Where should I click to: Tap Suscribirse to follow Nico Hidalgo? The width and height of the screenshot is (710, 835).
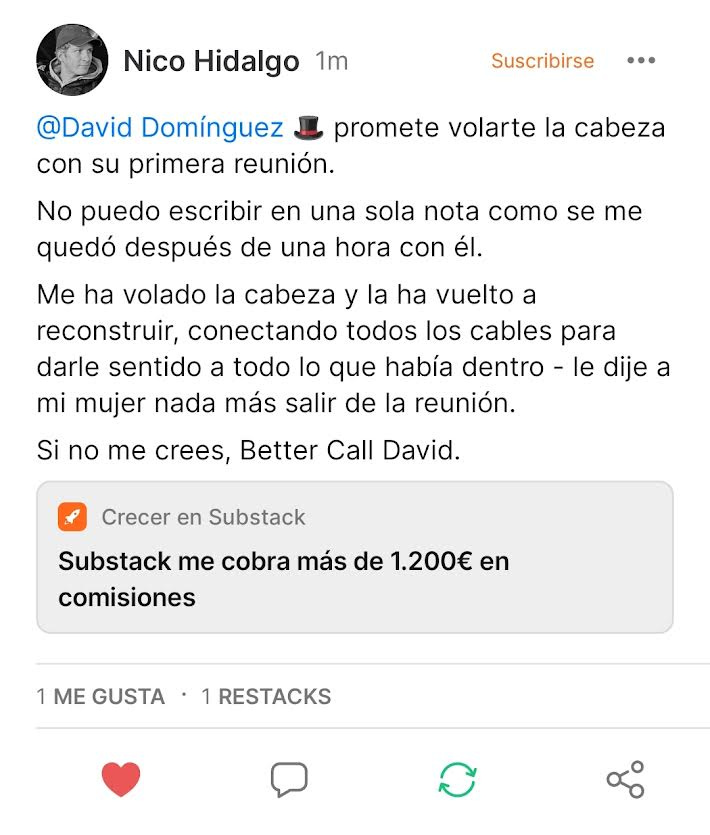pyautogui.click(x=542, y=61)
